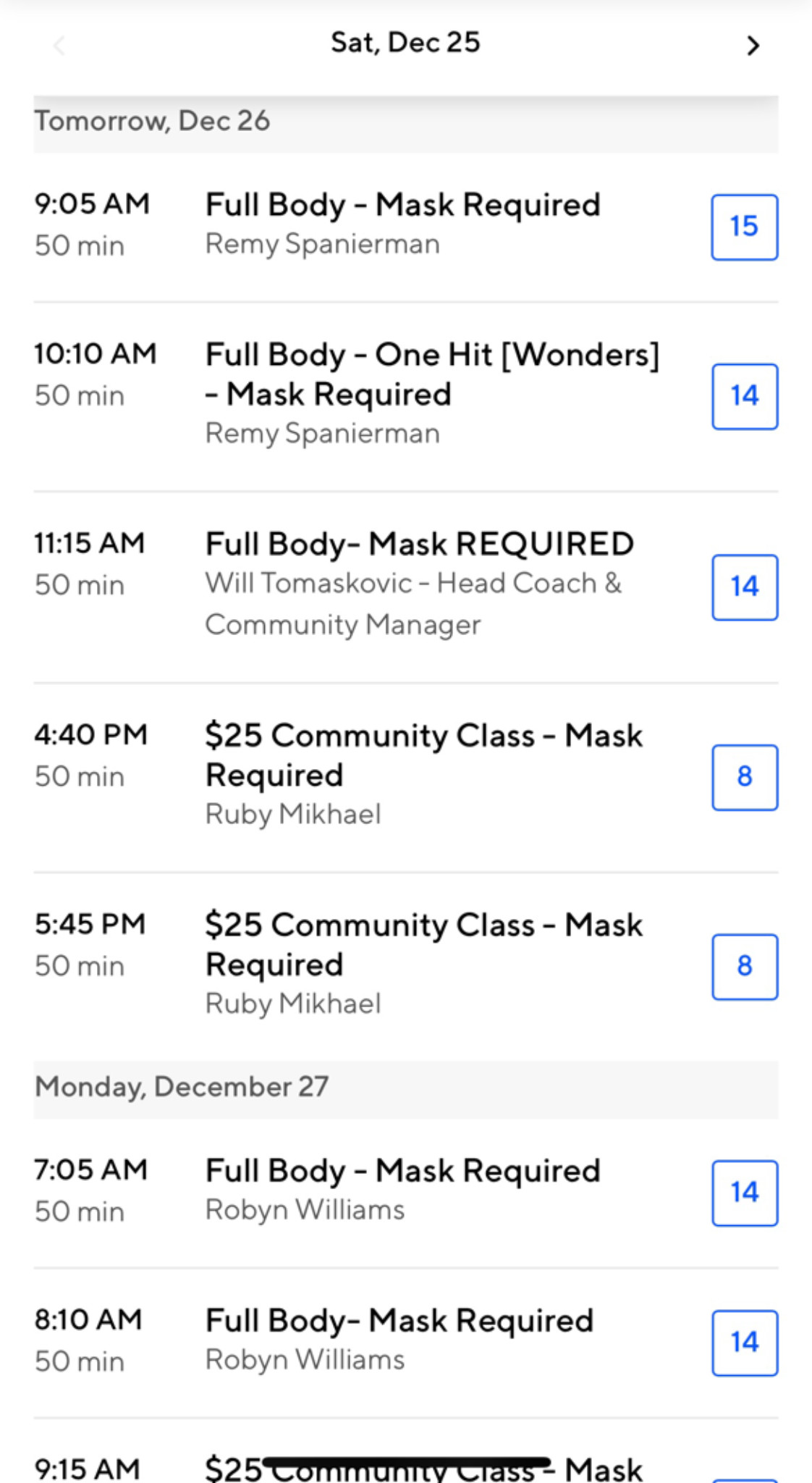
Task: Go to the next day arrow
Action: (753, 46)
